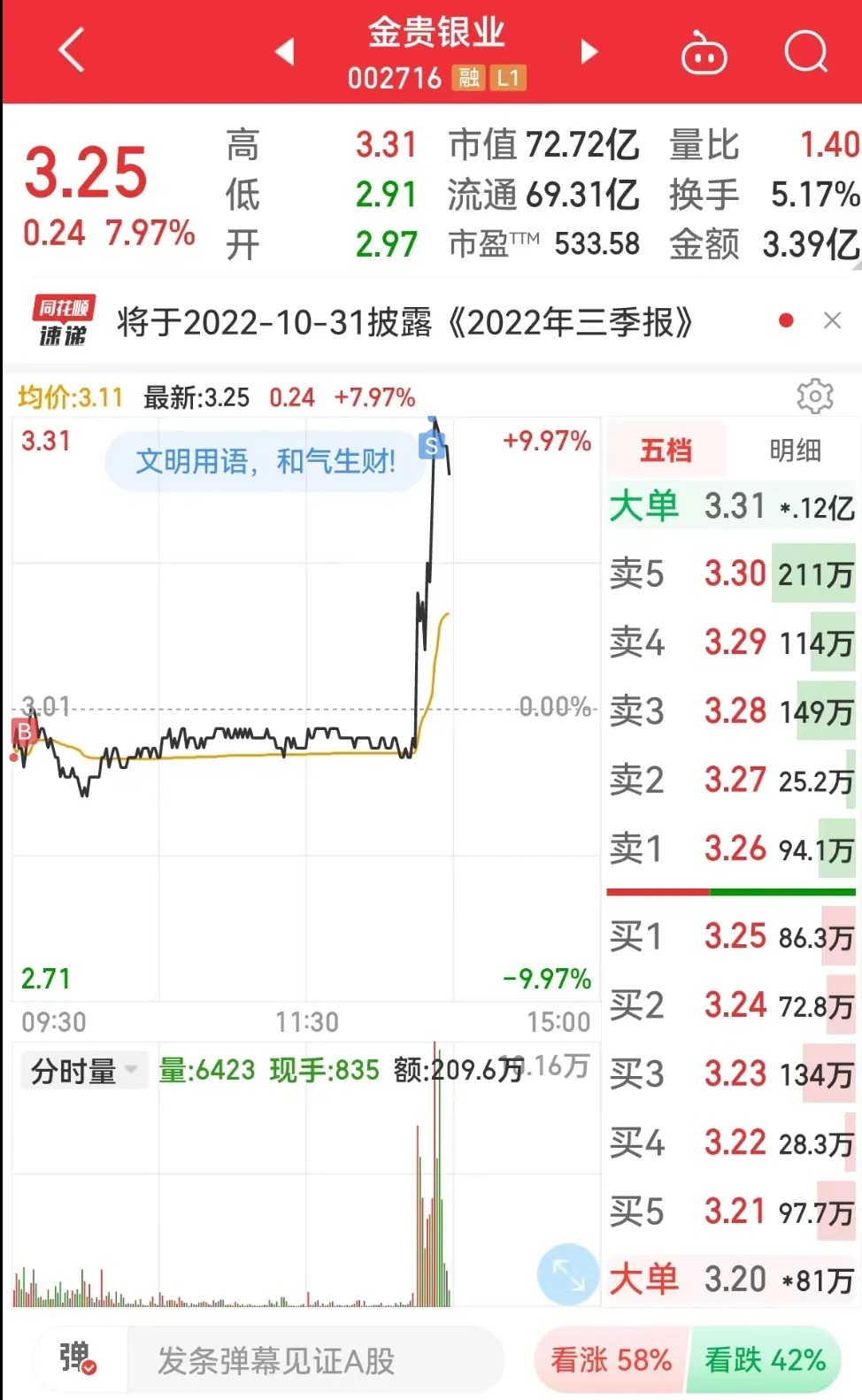This screenshot has height=1400, width=862.
Task: Expand the chart to fullscreen
Action: click(x=568, y=1274)
